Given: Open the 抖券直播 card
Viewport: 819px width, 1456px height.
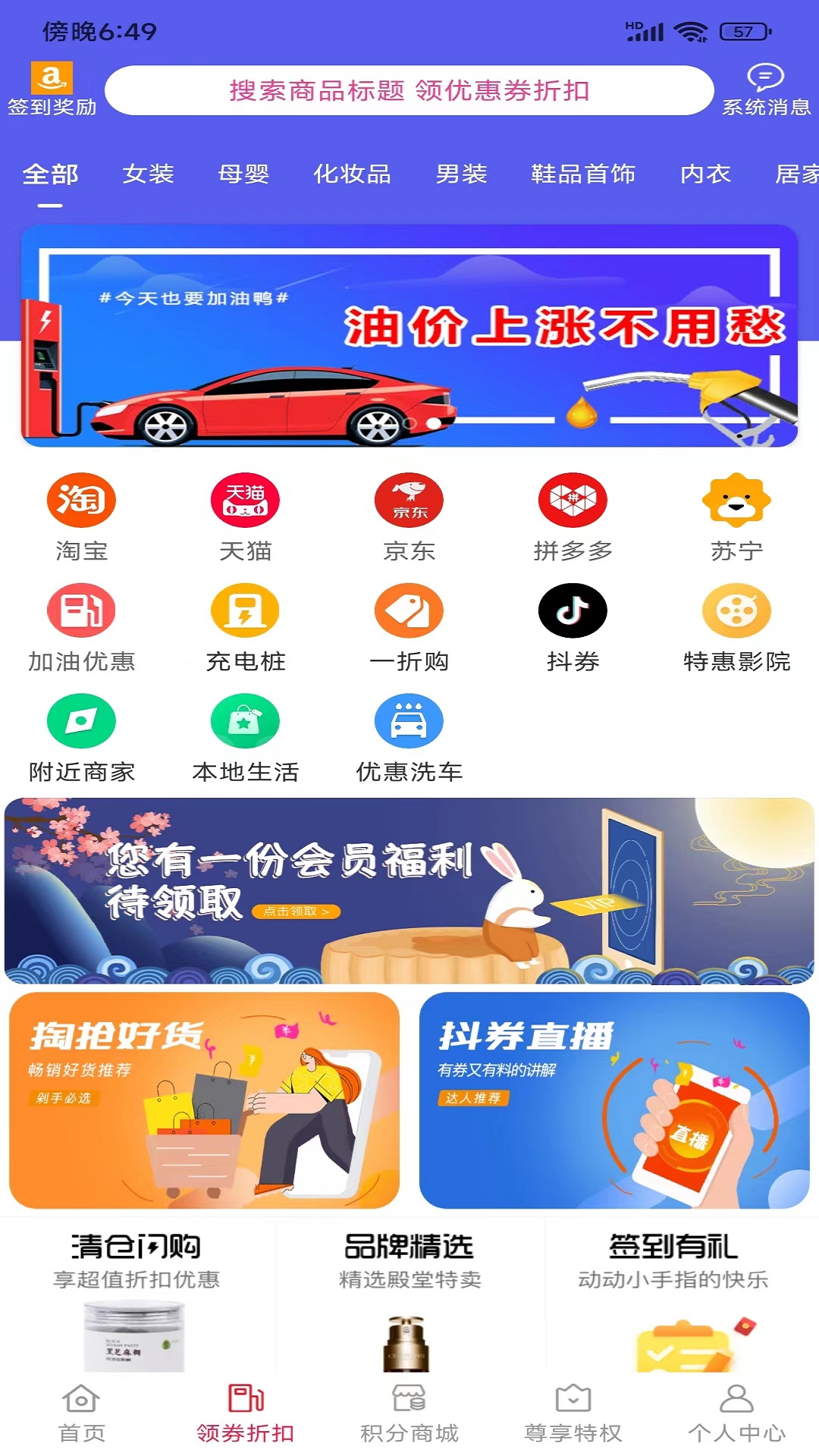Looking at the screenshot, I should tap(614, 1100).
